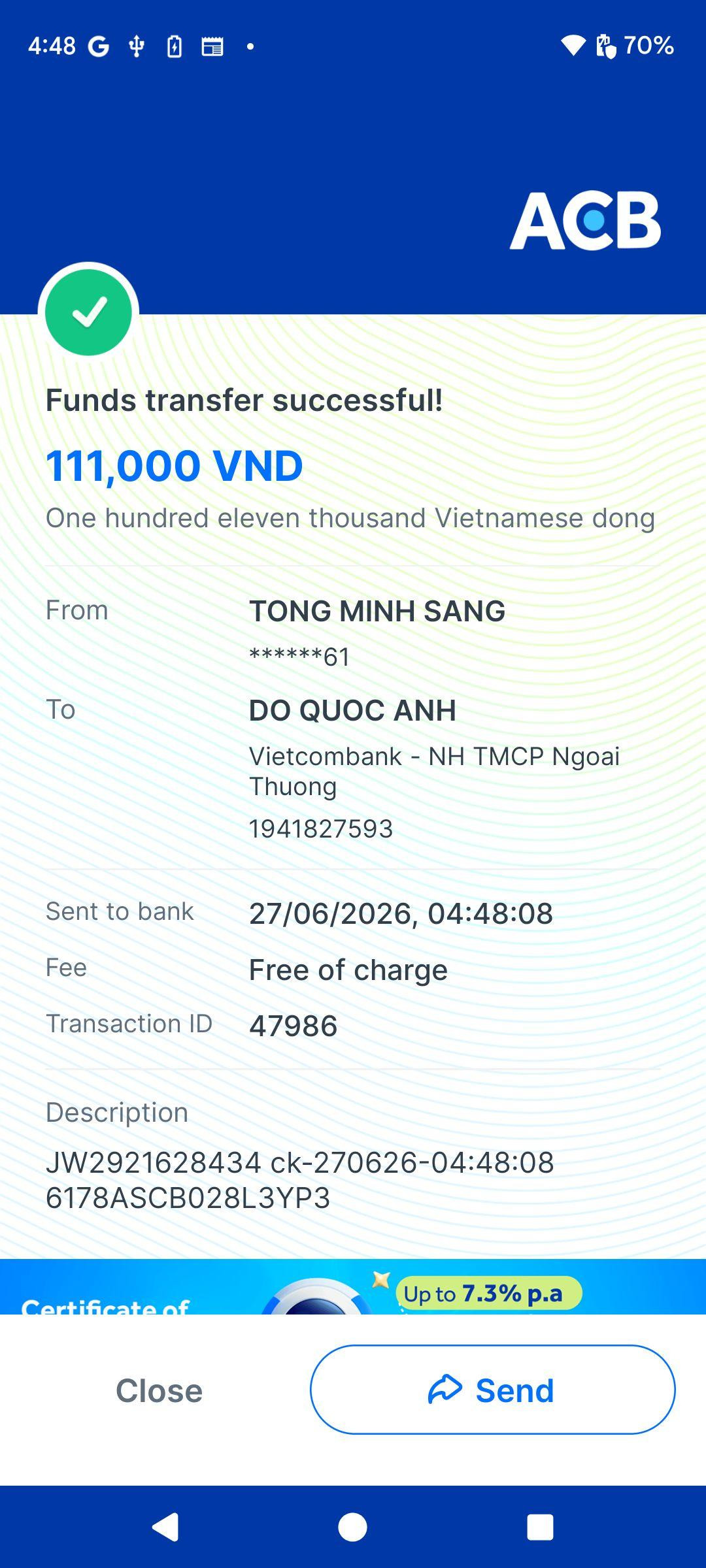Share the receipt with Send
Screen dimensions: 706x1568
(x=492, y=1390)
